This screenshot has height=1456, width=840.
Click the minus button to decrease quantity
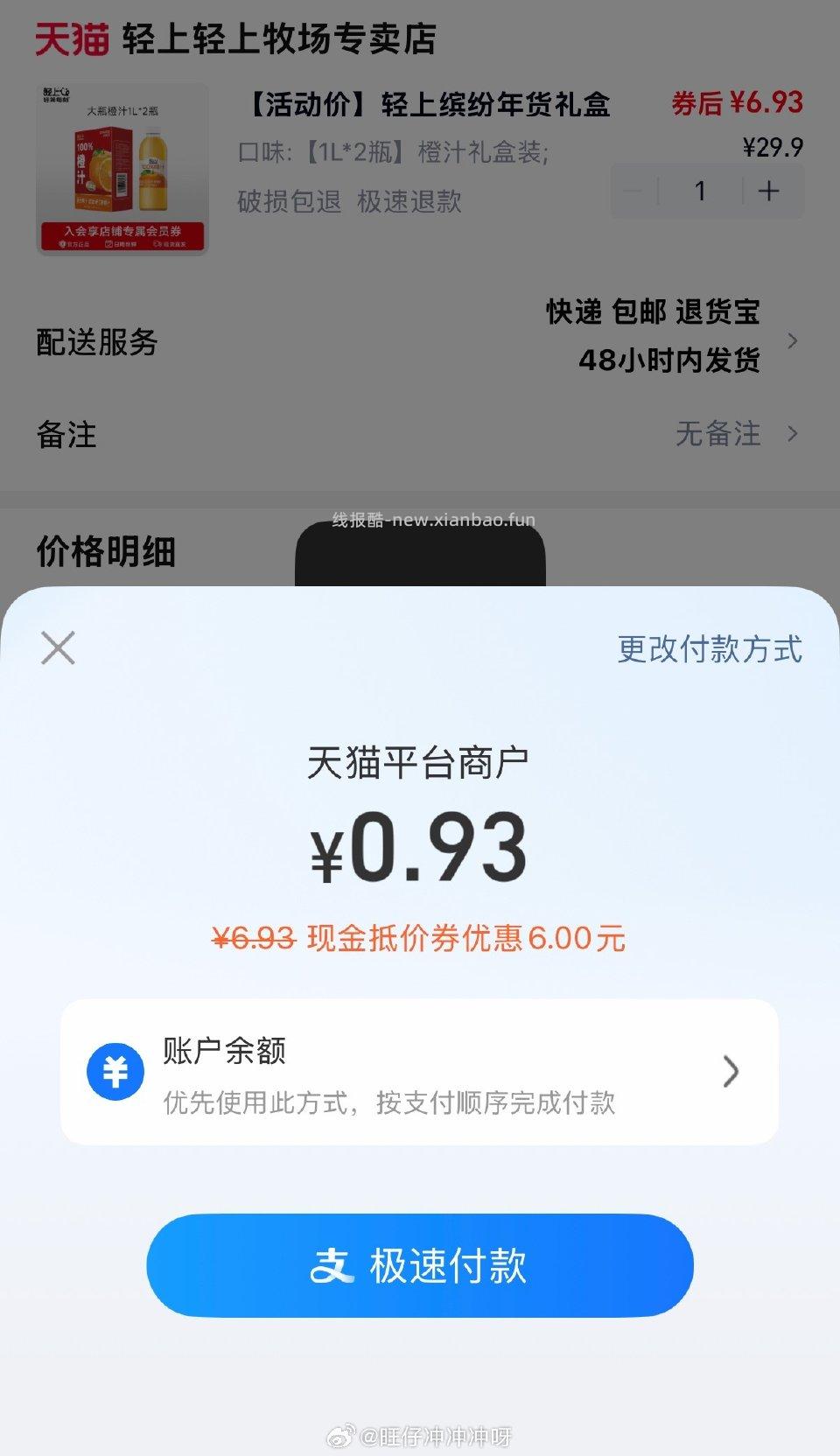632,191
